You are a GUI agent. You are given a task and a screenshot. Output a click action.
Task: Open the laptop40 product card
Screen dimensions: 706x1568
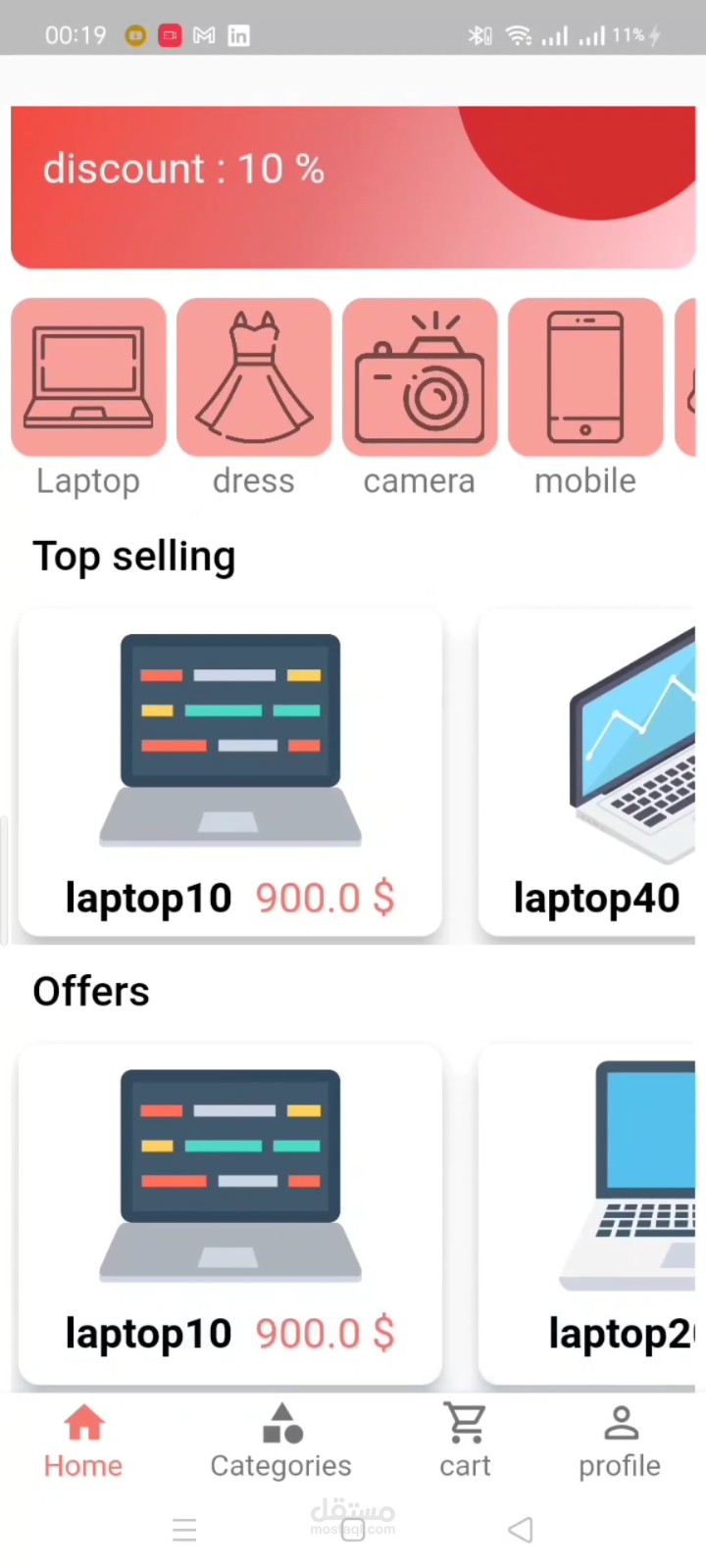pyautogui.click(x=586, y=772)
